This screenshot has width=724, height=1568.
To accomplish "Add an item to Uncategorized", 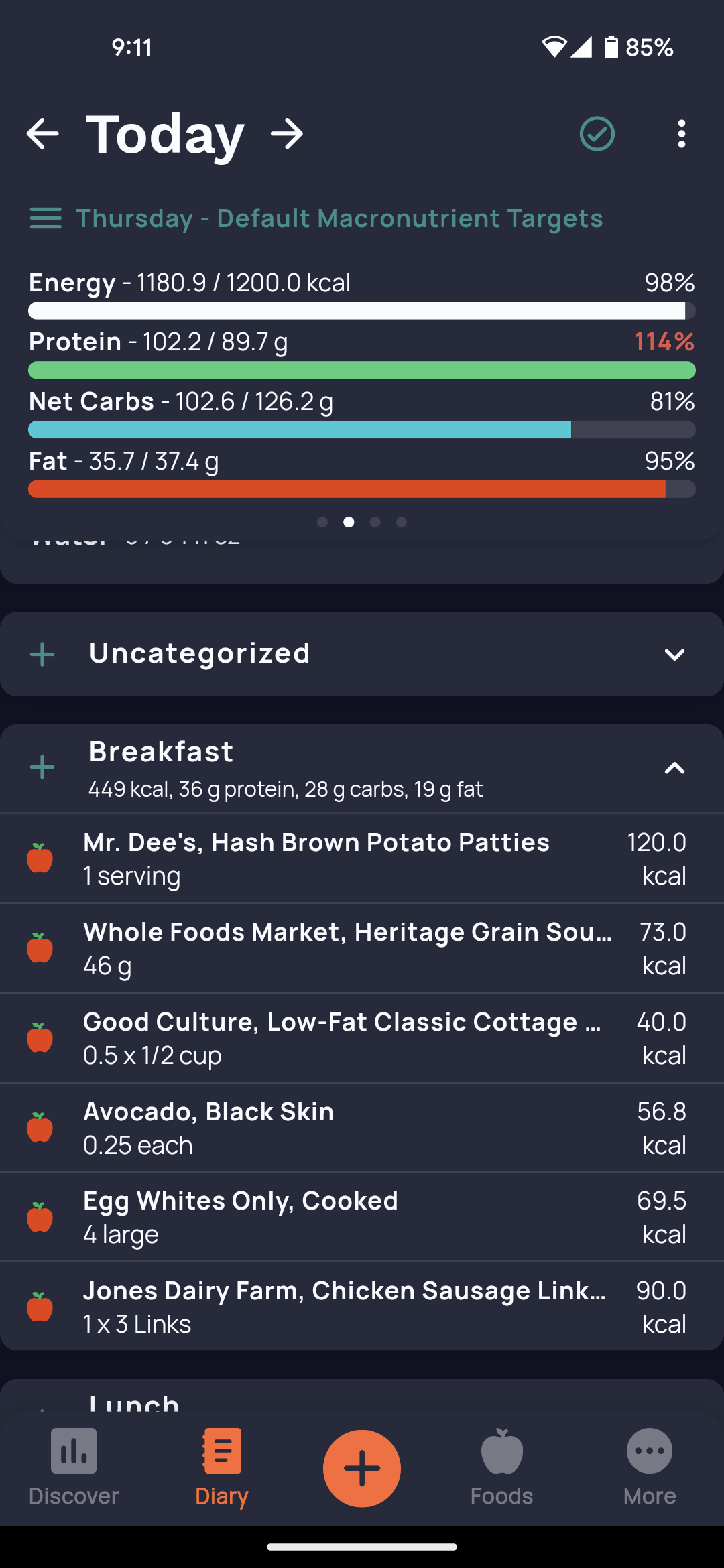I will point(42,654).
